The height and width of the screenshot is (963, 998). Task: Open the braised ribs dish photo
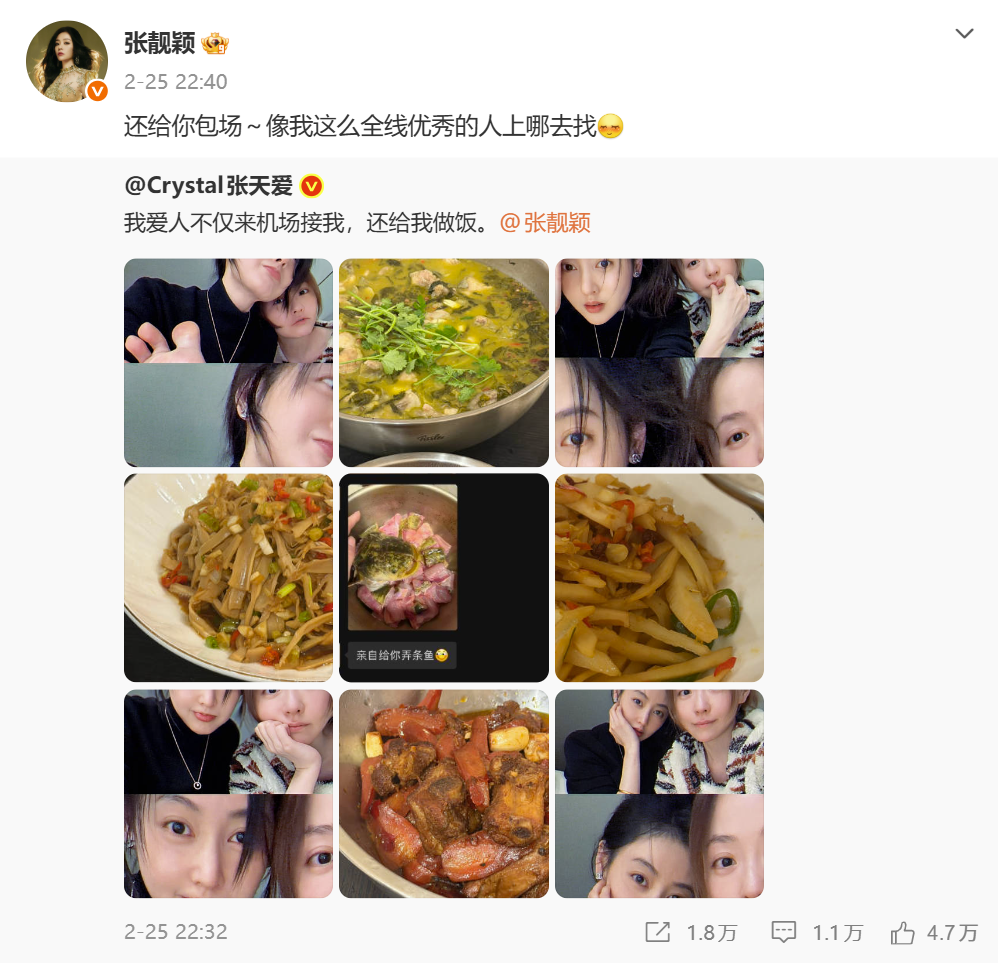click(444, 793)
